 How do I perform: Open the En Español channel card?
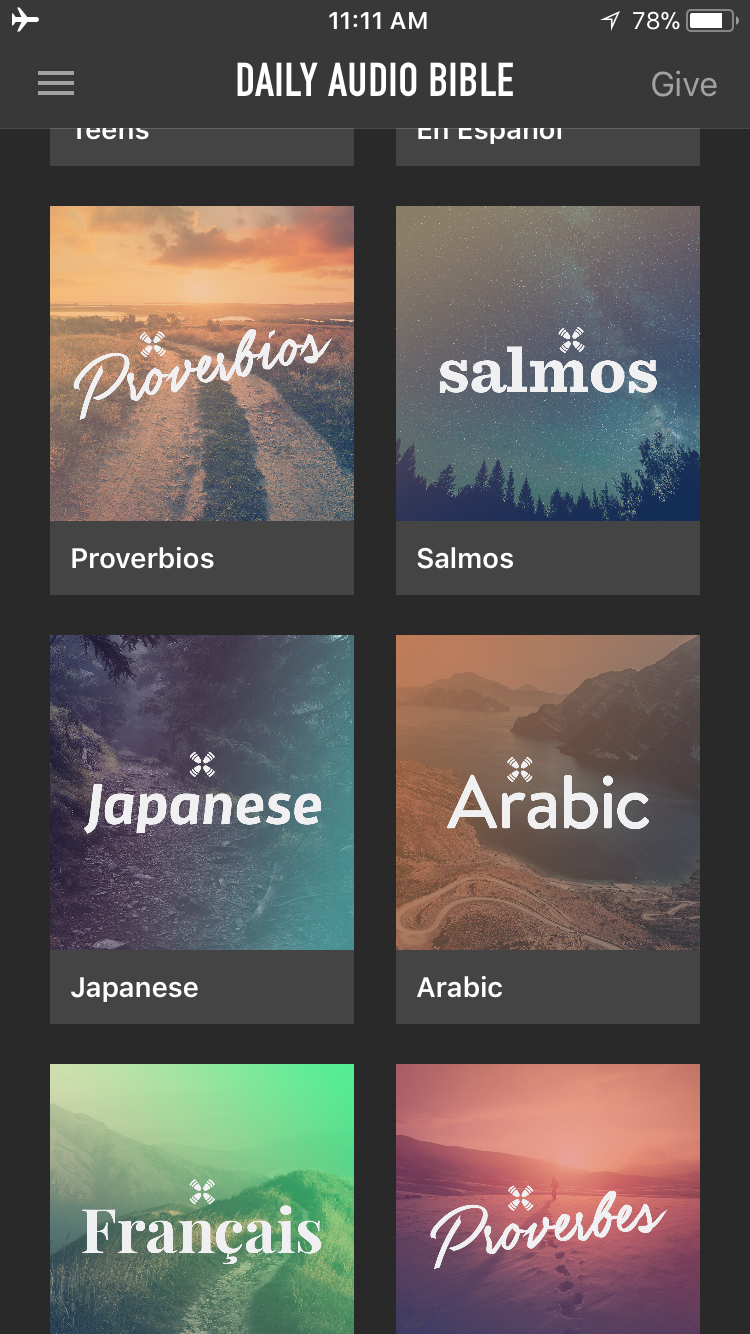(x=548, y=147)
